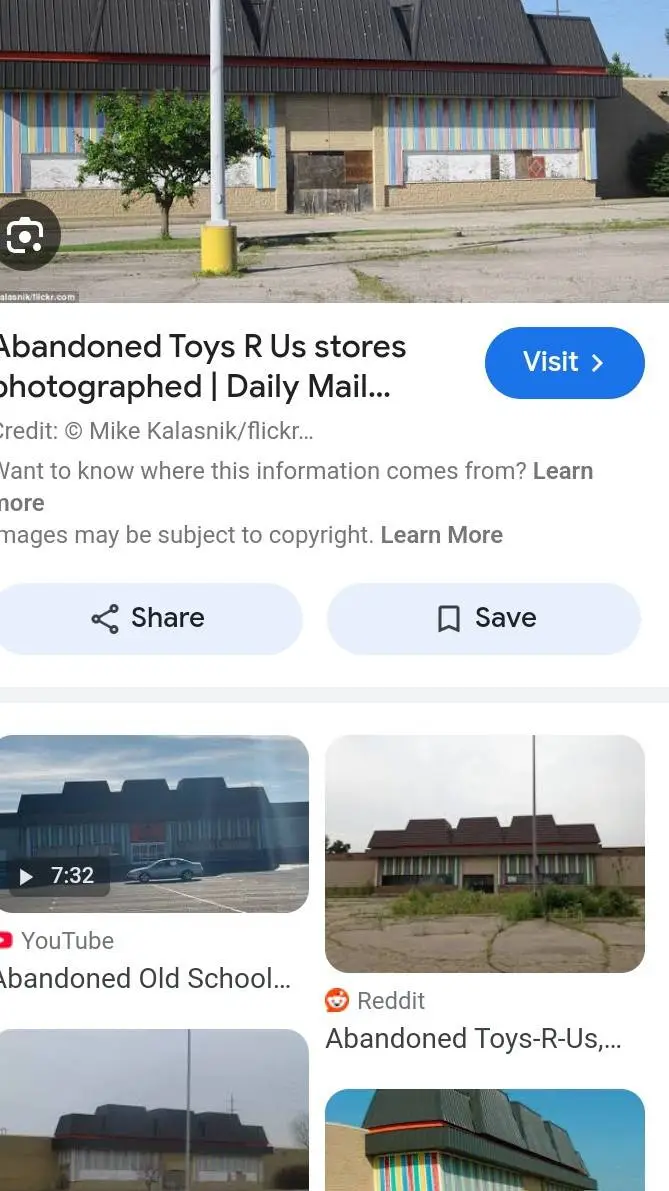This screenshot has height=1191, width=669.
Task: Share this image result
Action: pos(148,618)
